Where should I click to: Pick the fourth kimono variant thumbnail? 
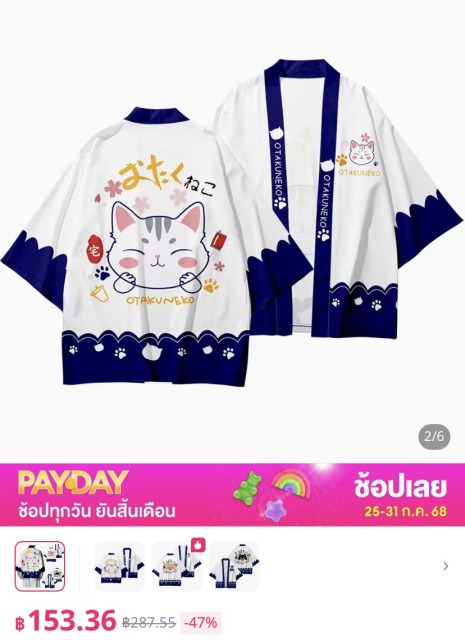pyautogui.click(x=234, y=566)
